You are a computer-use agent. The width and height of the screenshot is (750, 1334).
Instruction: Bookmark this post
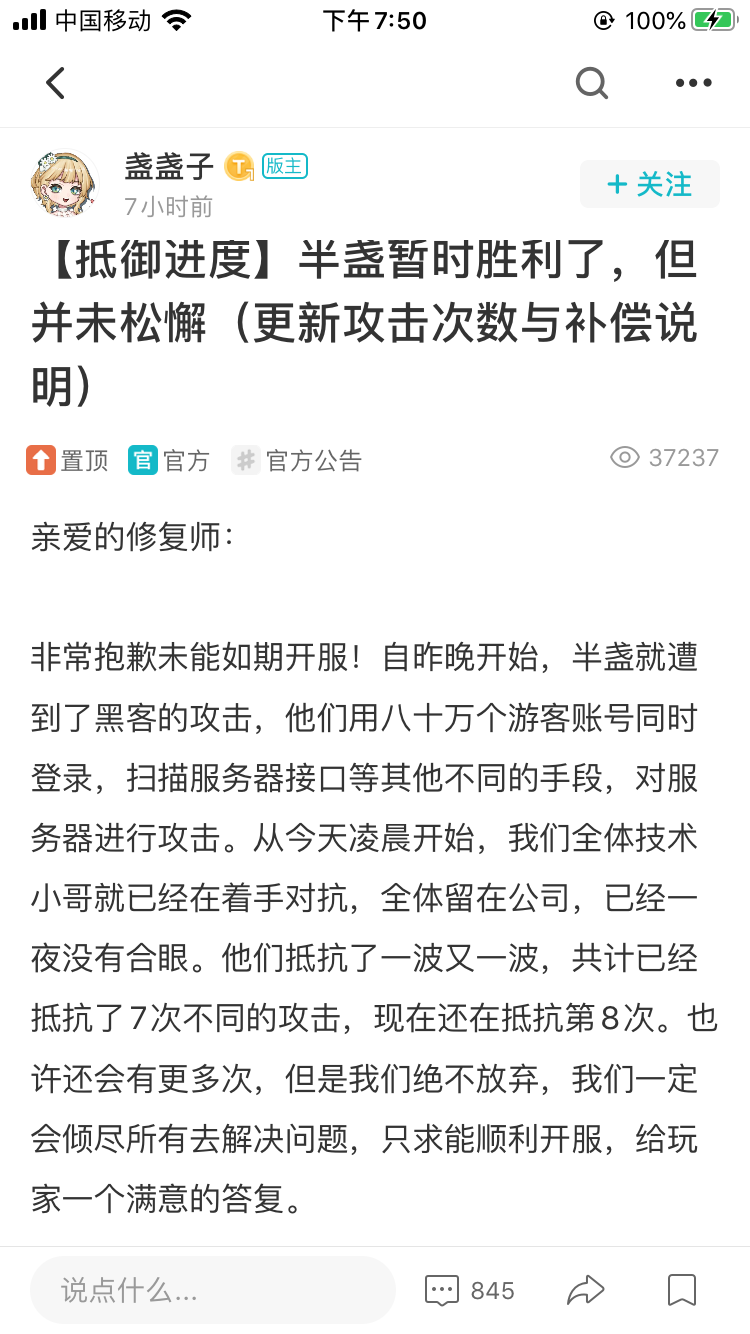(x=682, y=1290)
